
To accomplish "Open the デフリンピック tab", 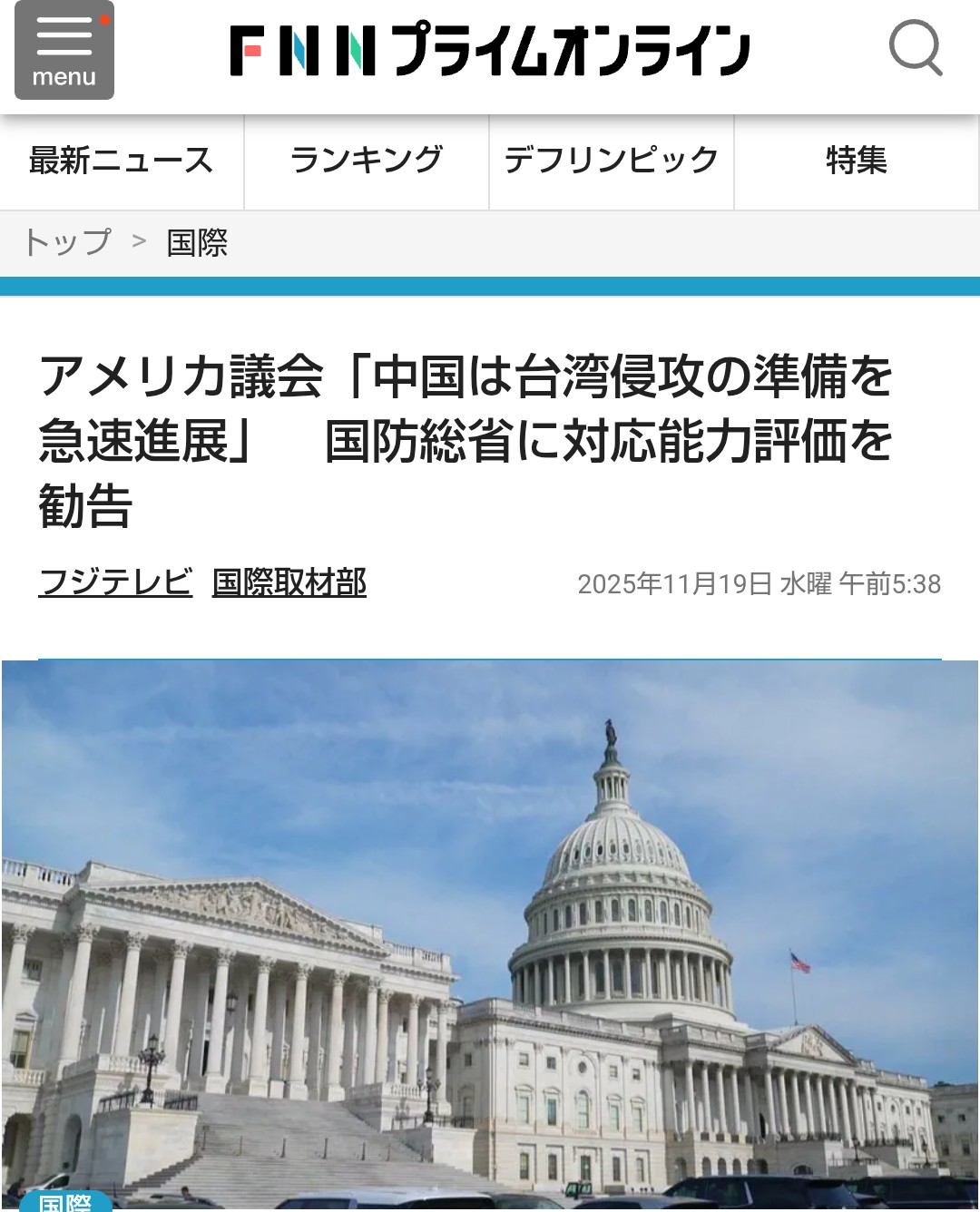I will [x=612, y=161].
